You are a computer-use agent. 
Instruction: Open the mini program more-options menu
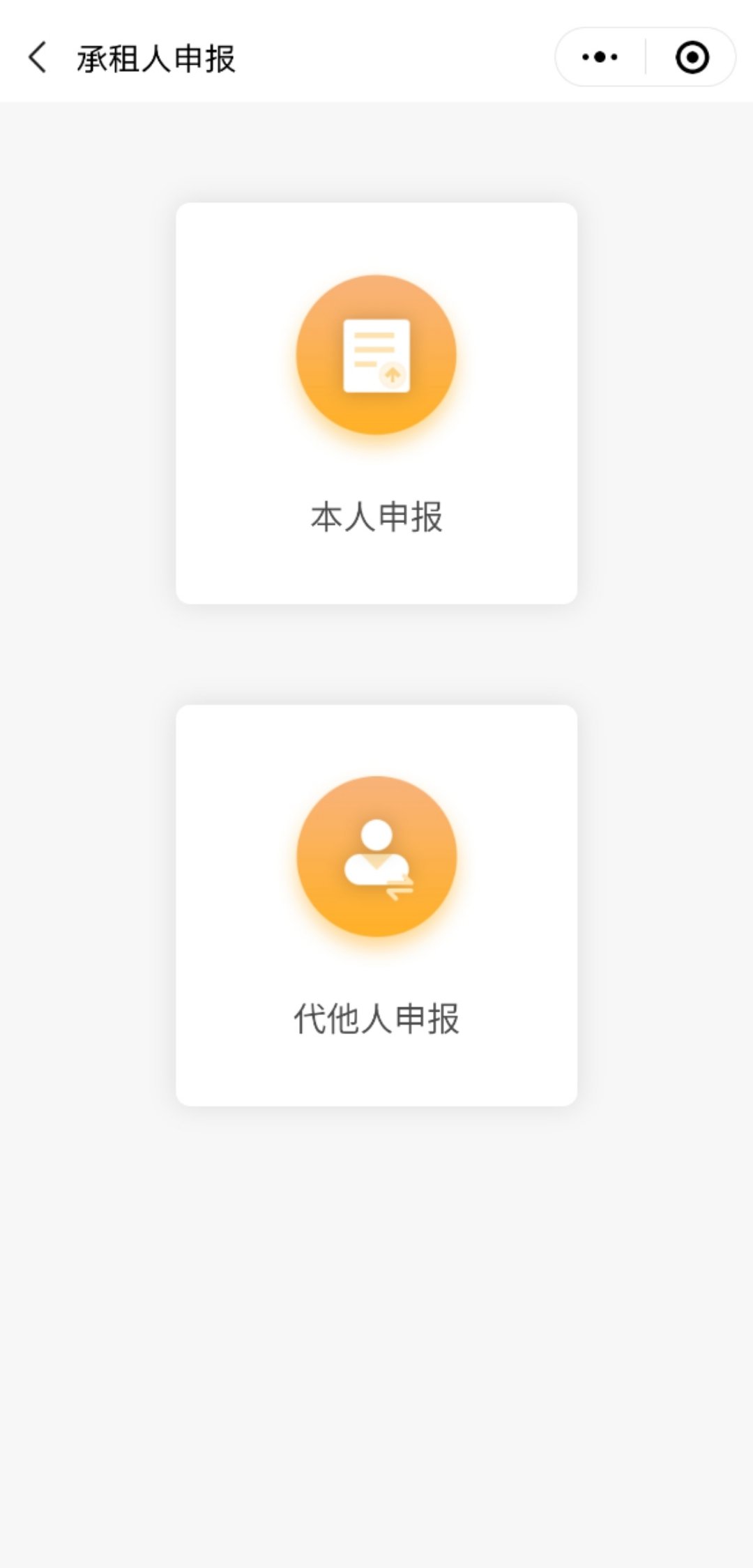(600, 57)
